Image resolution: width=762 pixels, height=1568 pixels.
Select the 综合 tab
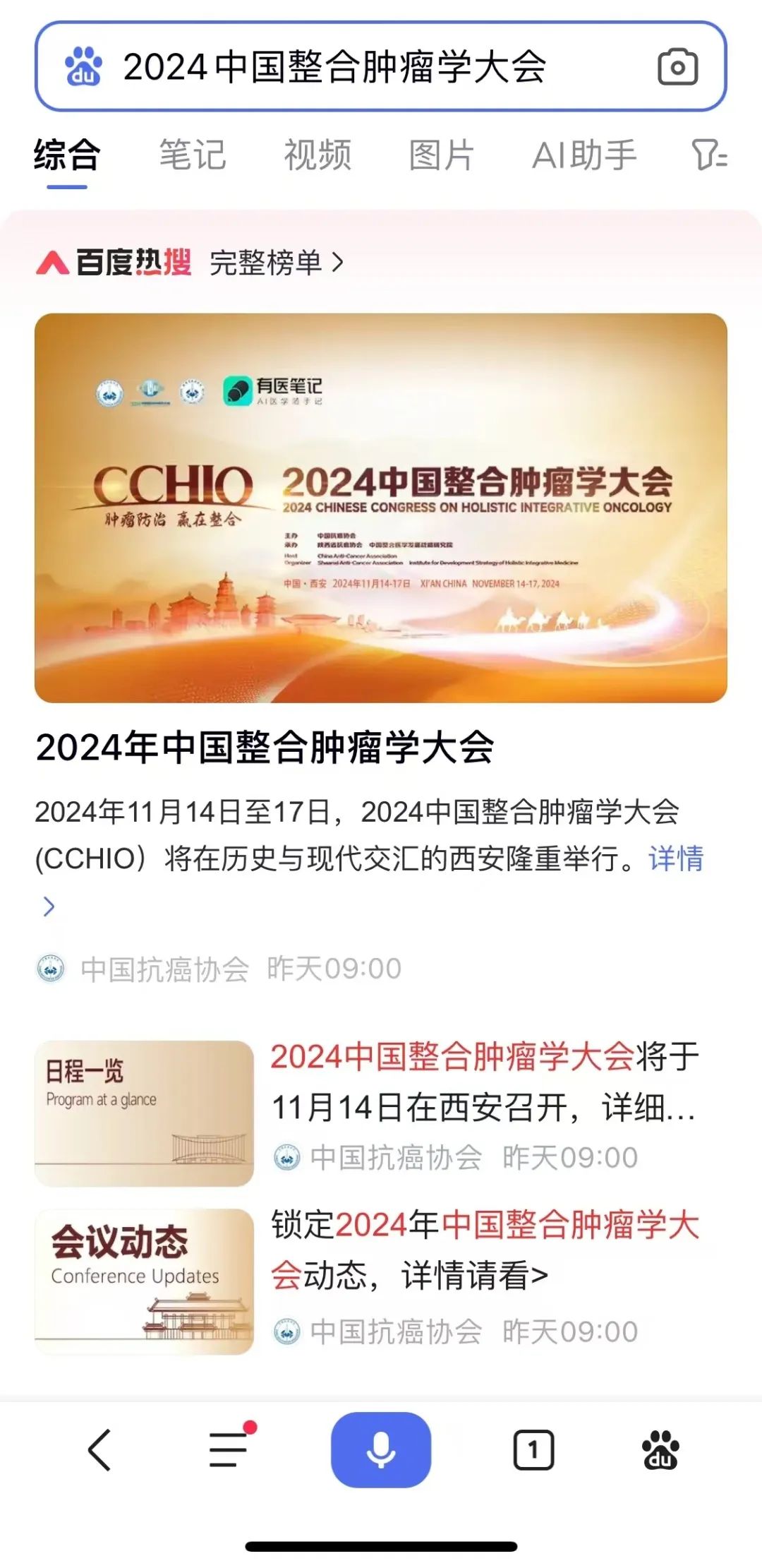click(x=67, y=155)
